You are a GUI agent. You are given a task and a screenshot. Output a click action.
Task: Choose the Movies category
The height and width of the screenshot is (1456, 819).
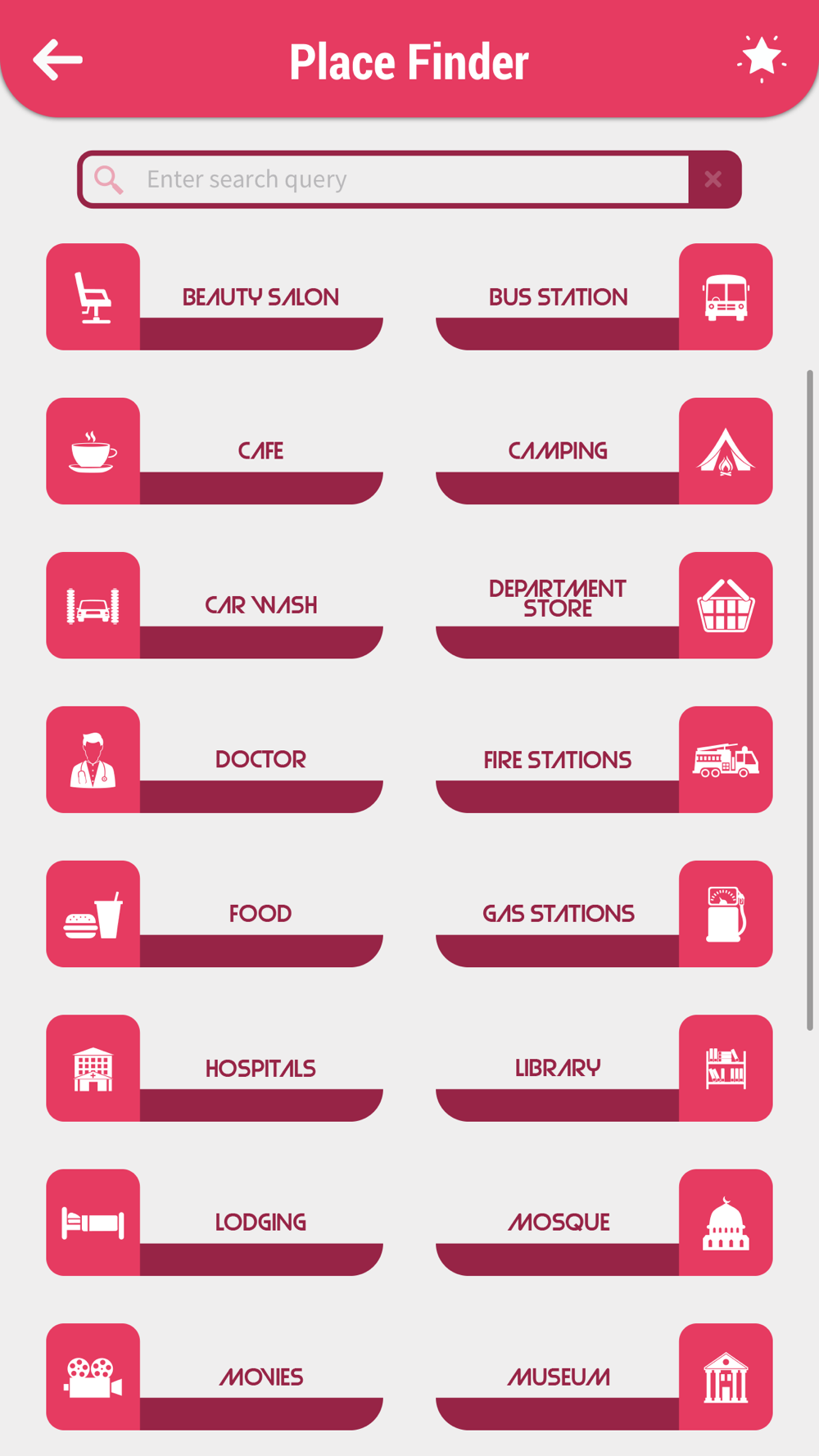coord(215,1377)
